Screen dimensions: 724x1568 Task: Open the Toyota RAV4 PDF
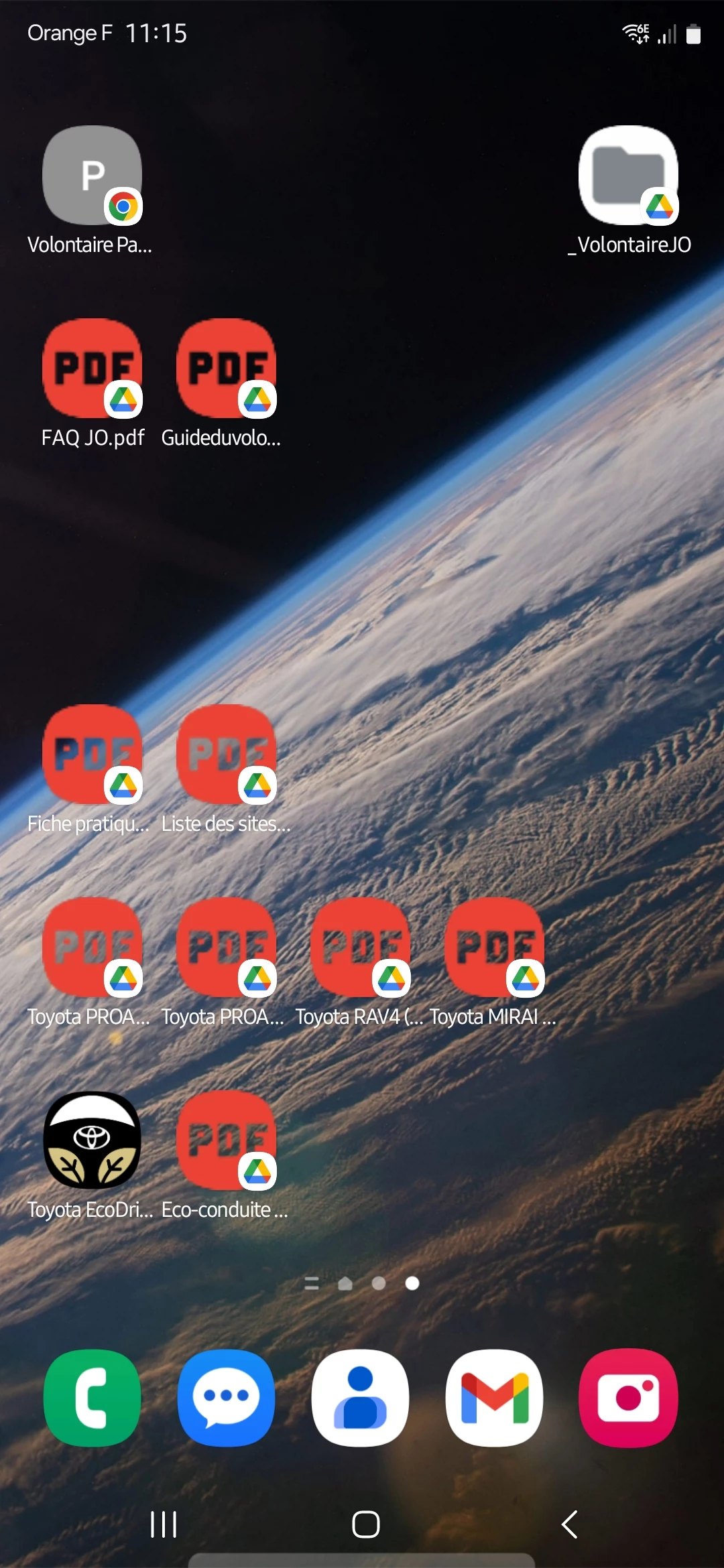pyautogui.click(x=361, y=948)
